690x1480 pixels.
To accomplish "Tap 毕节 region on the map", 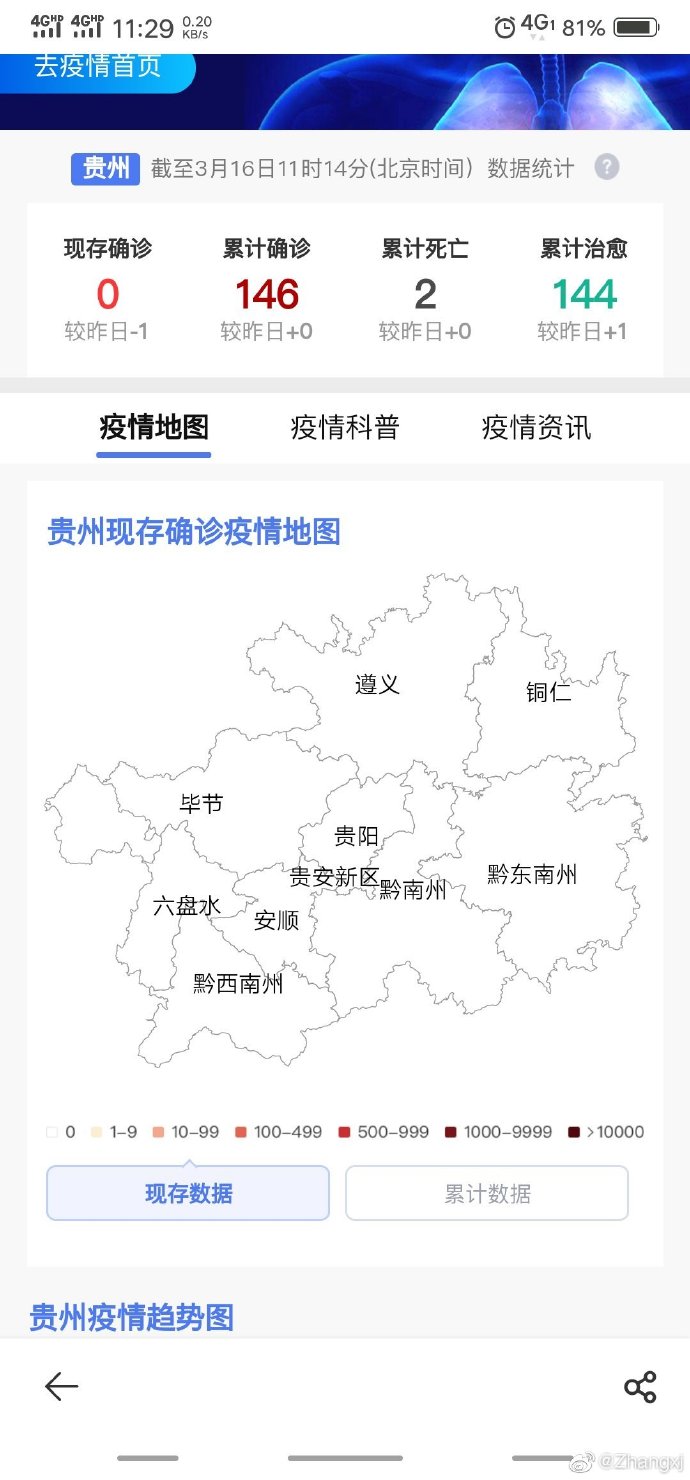I will 201,803.
